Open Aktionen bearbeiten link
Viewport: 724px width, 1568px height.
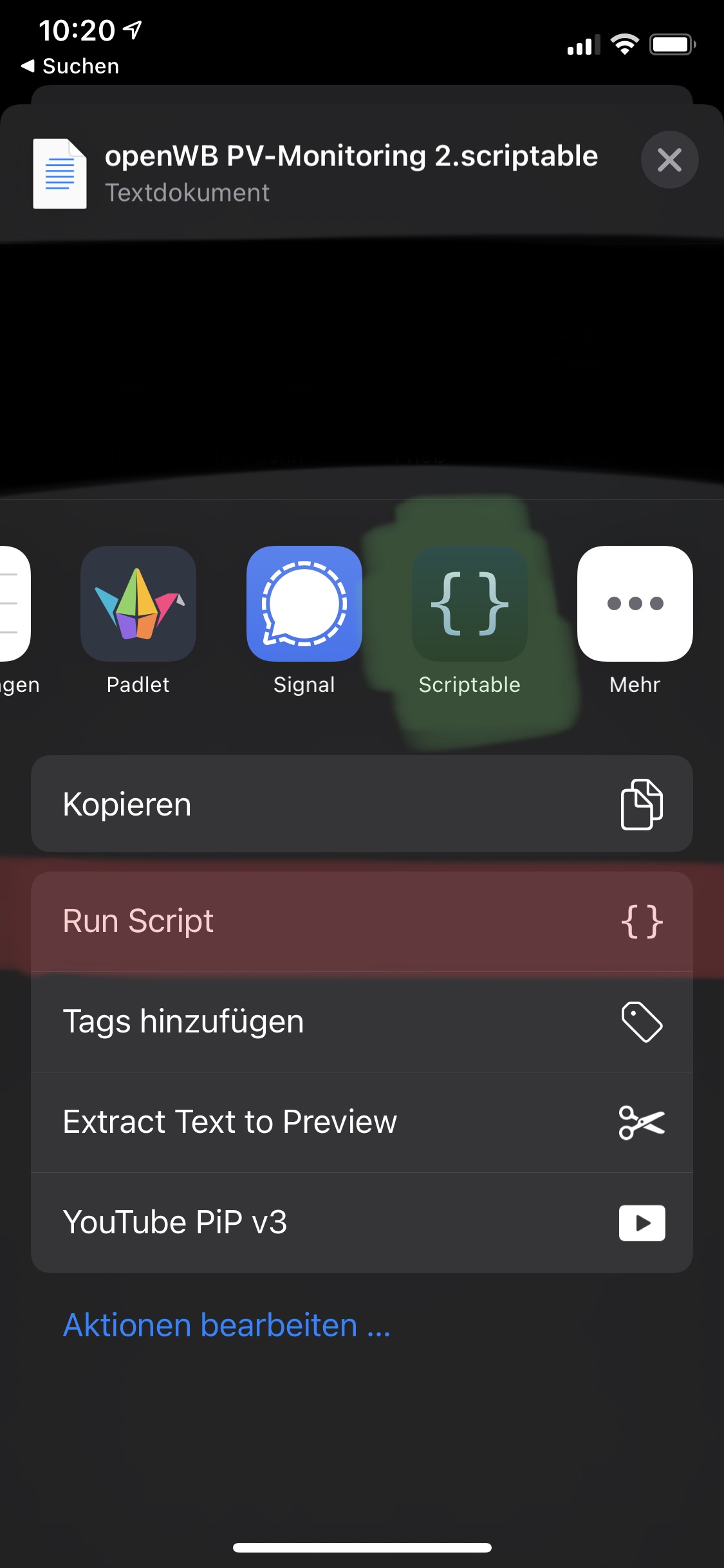click(x=227, y=1325)
